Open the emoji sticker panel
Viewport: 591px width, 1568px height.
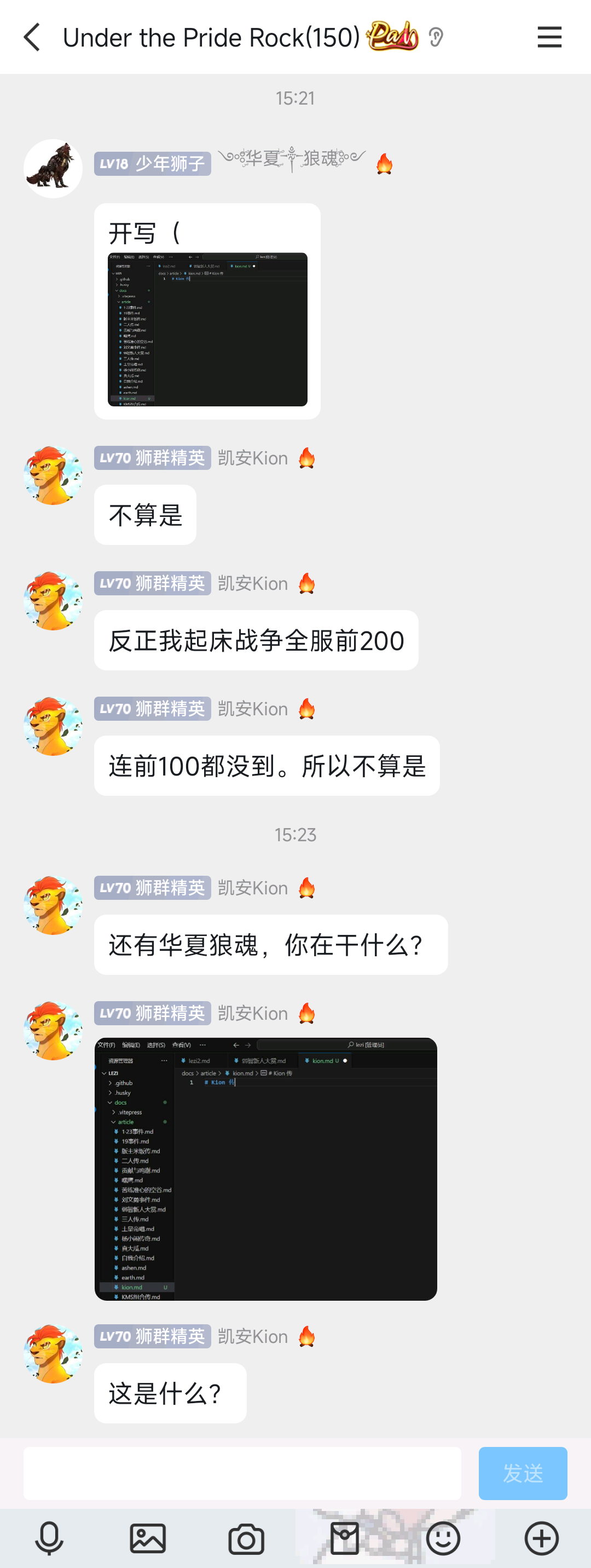coord(443,1537)
